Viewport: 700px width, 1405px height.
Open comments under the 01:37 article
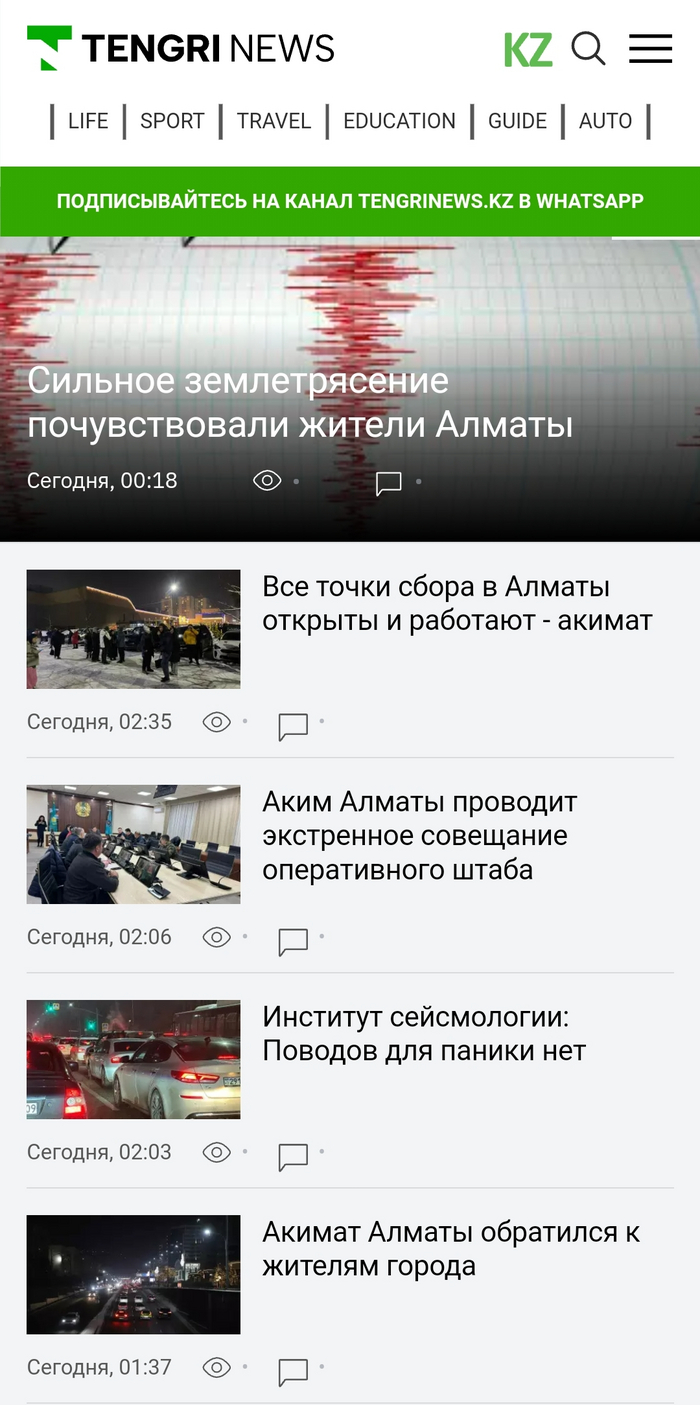[x=292, y=1371]
